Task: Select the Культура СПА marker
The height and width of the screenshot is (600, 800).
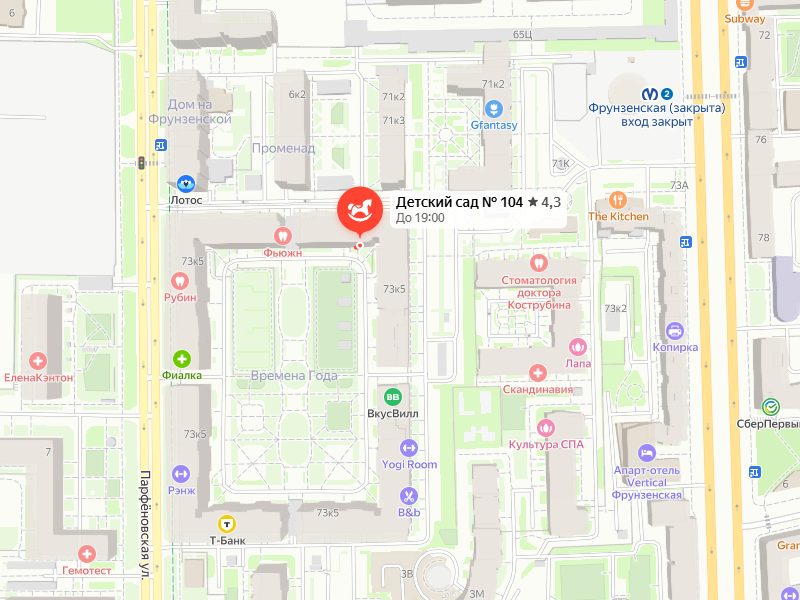Action: click(x=545, y=427)
